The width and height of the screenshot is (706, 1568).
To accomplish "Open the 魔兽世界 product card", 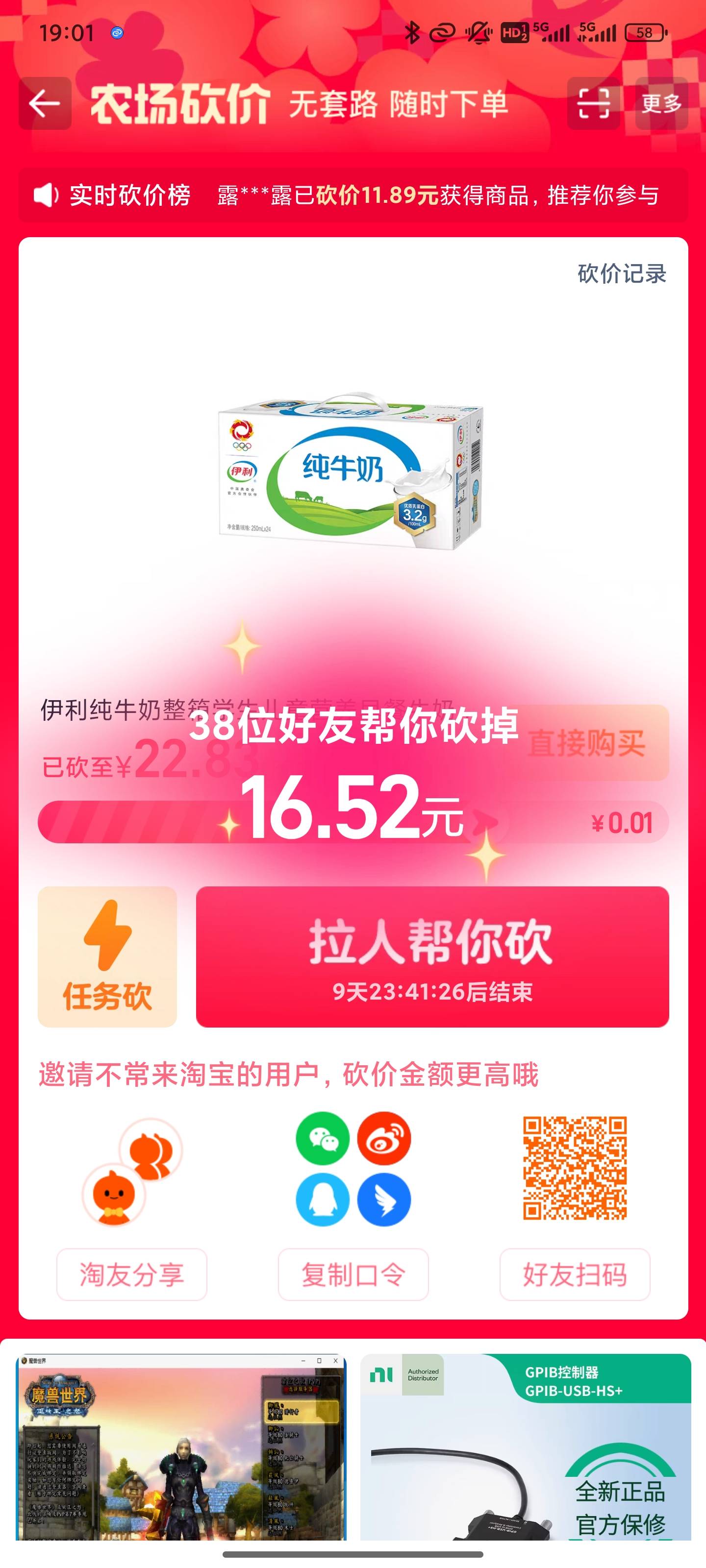I will pos(181,1449).
